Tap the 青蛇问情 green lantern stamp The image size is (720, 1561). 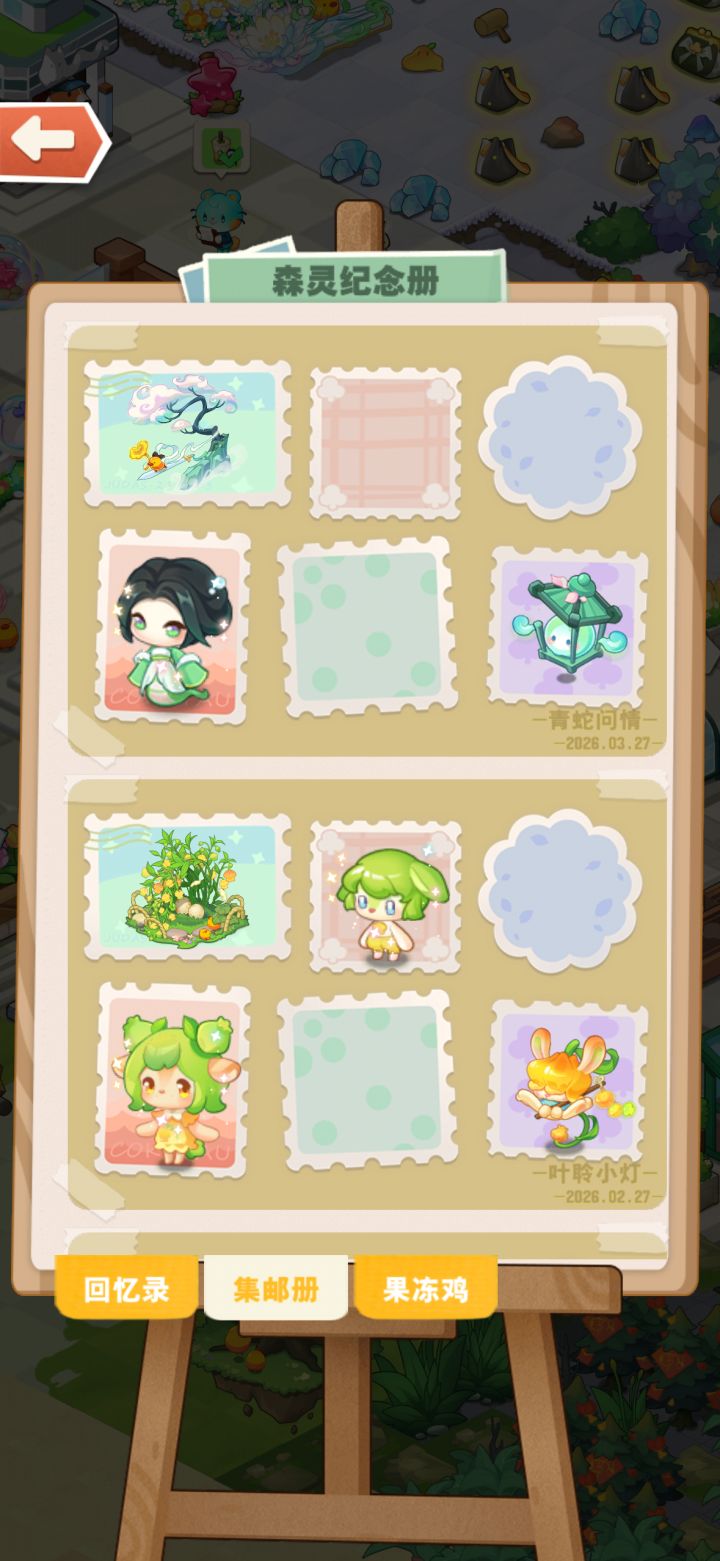point(567,625)
